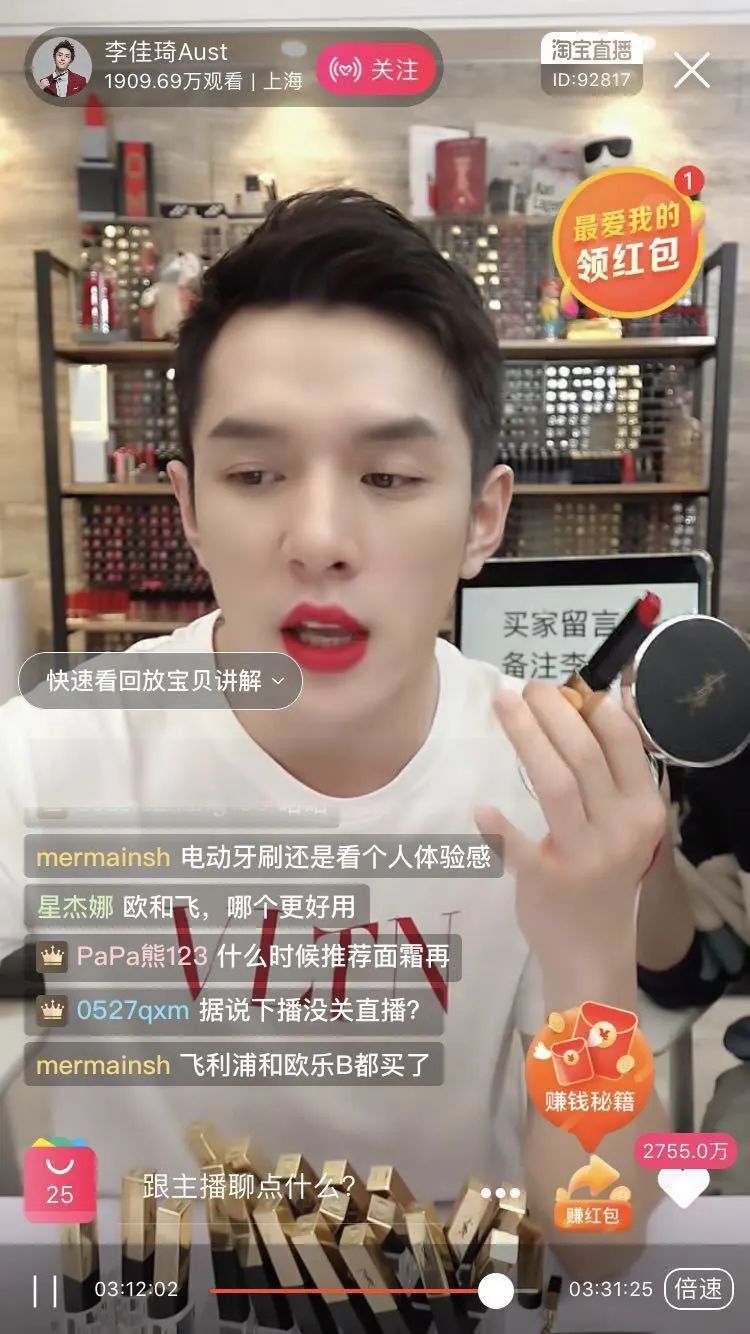The height and width of the screenshot is (1334, 750).
Task: Open the three-dot more options
Action: coord(500,1193)
